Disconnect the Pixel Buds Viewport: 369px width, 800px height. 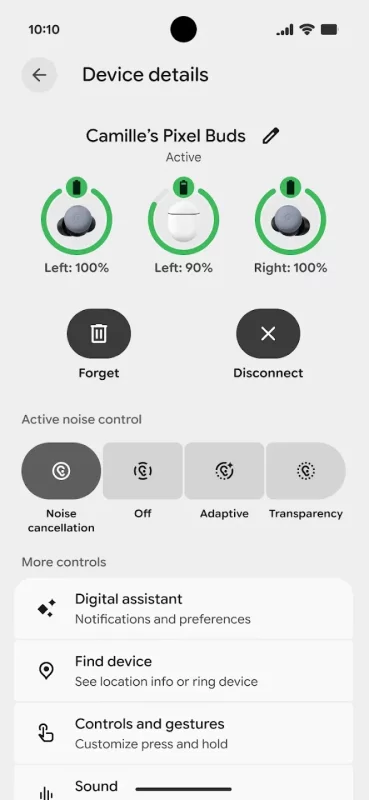(x=268, y=334)
